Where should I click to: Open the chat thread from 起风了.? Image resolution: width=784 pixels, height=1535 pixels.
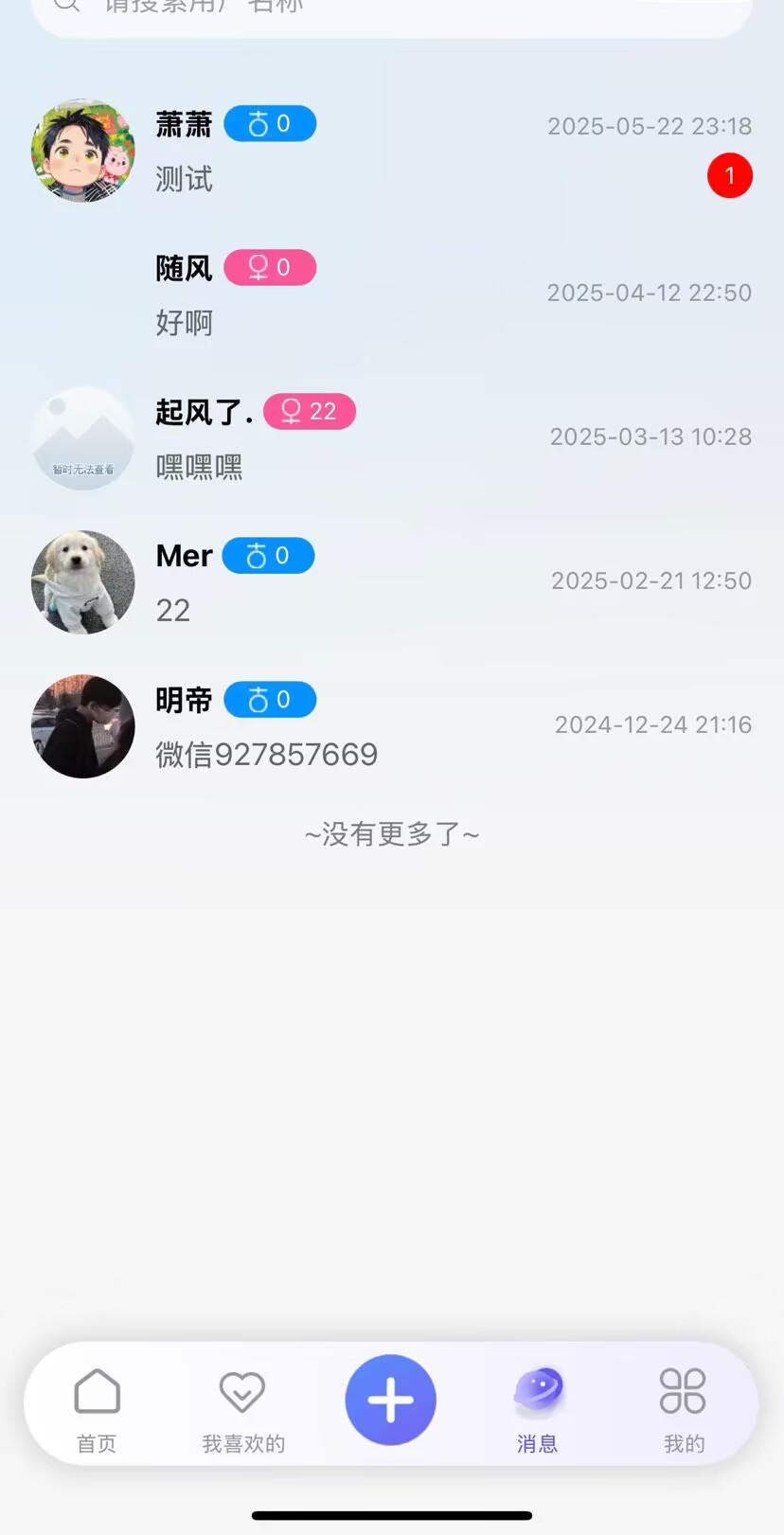[392, 438]
